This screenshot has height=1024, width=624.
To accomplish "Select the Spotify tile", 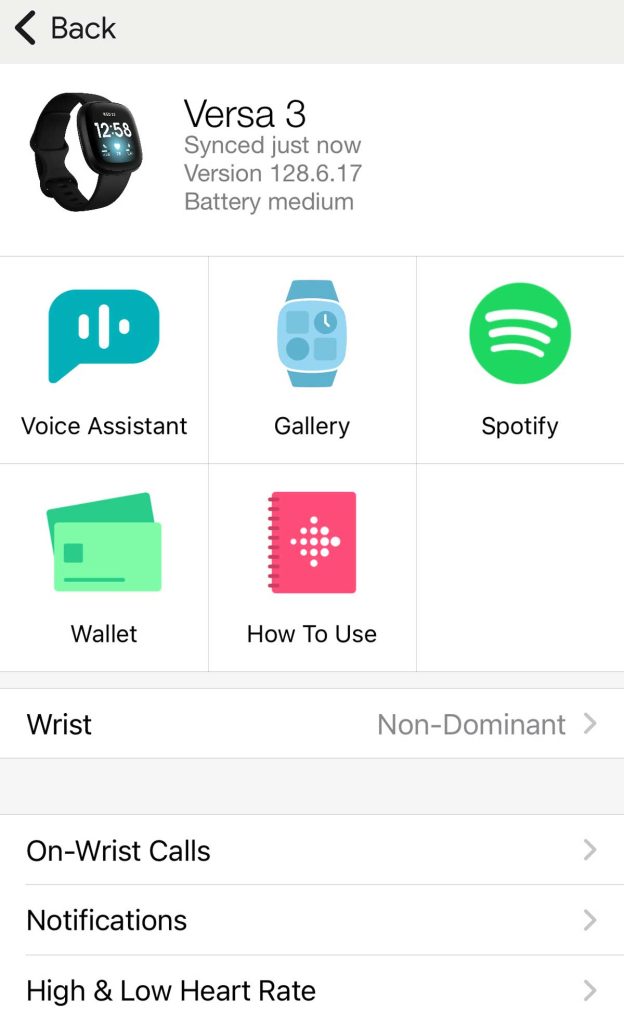I will [520, 360].
